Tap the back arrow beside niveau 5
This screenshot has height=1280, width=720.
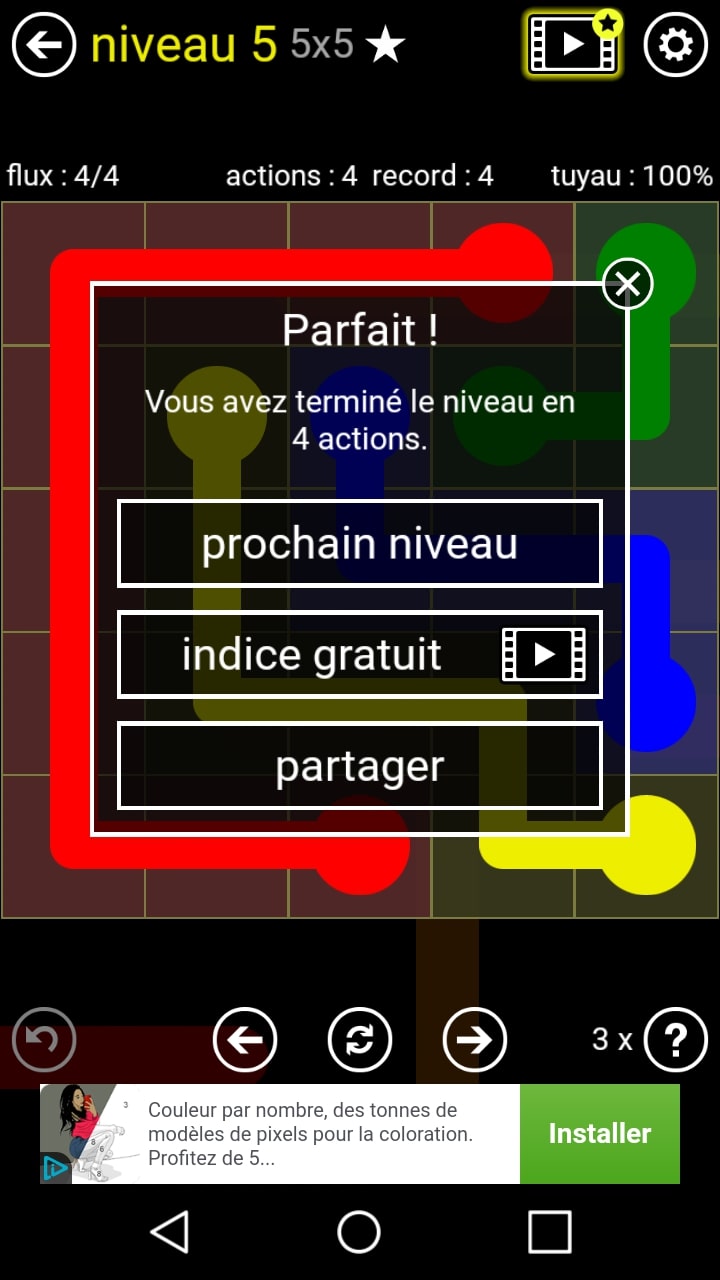coord(44,45)
